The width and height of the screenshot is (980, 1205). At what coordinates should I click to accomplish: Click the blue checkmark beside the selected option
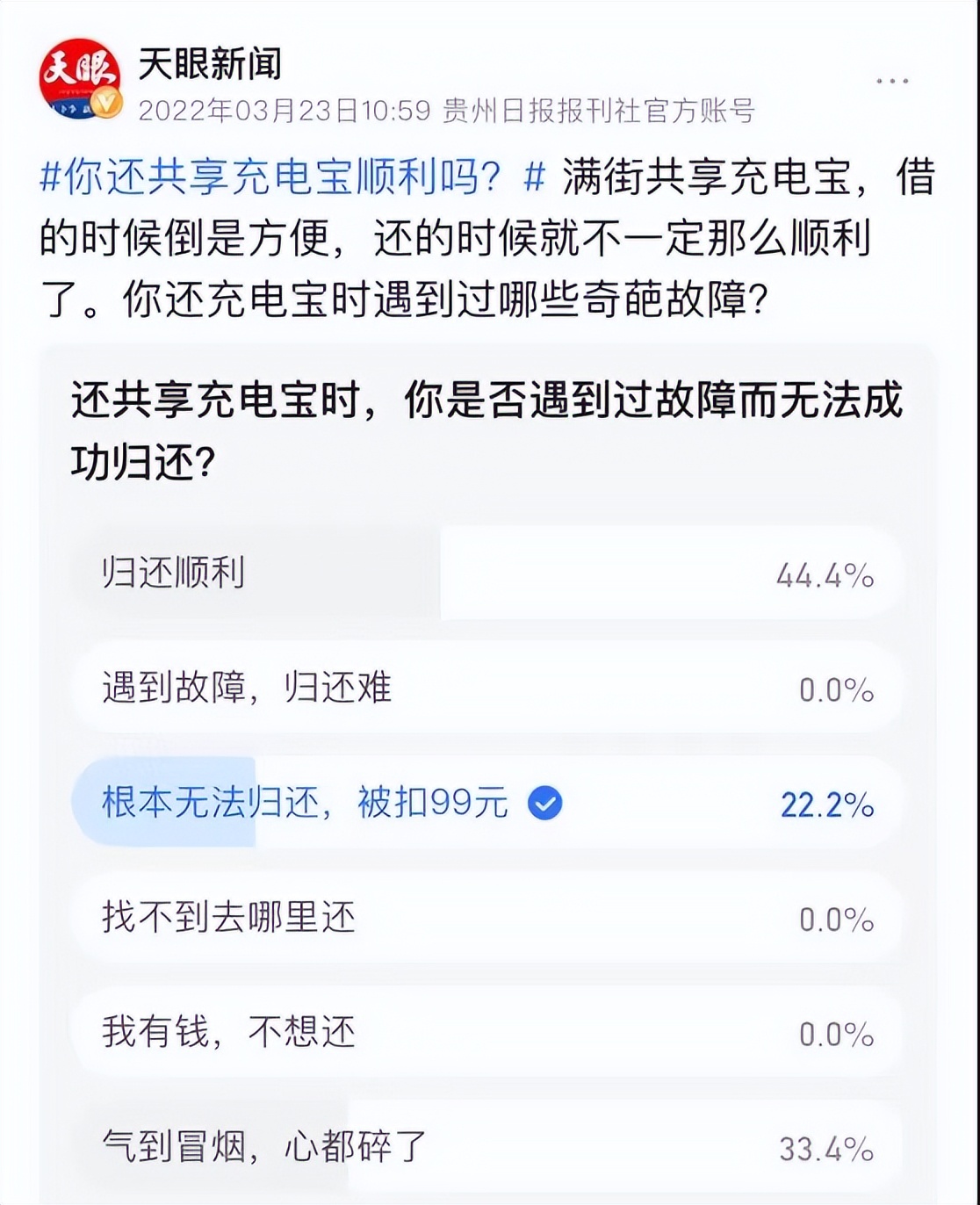coord(544,801)
